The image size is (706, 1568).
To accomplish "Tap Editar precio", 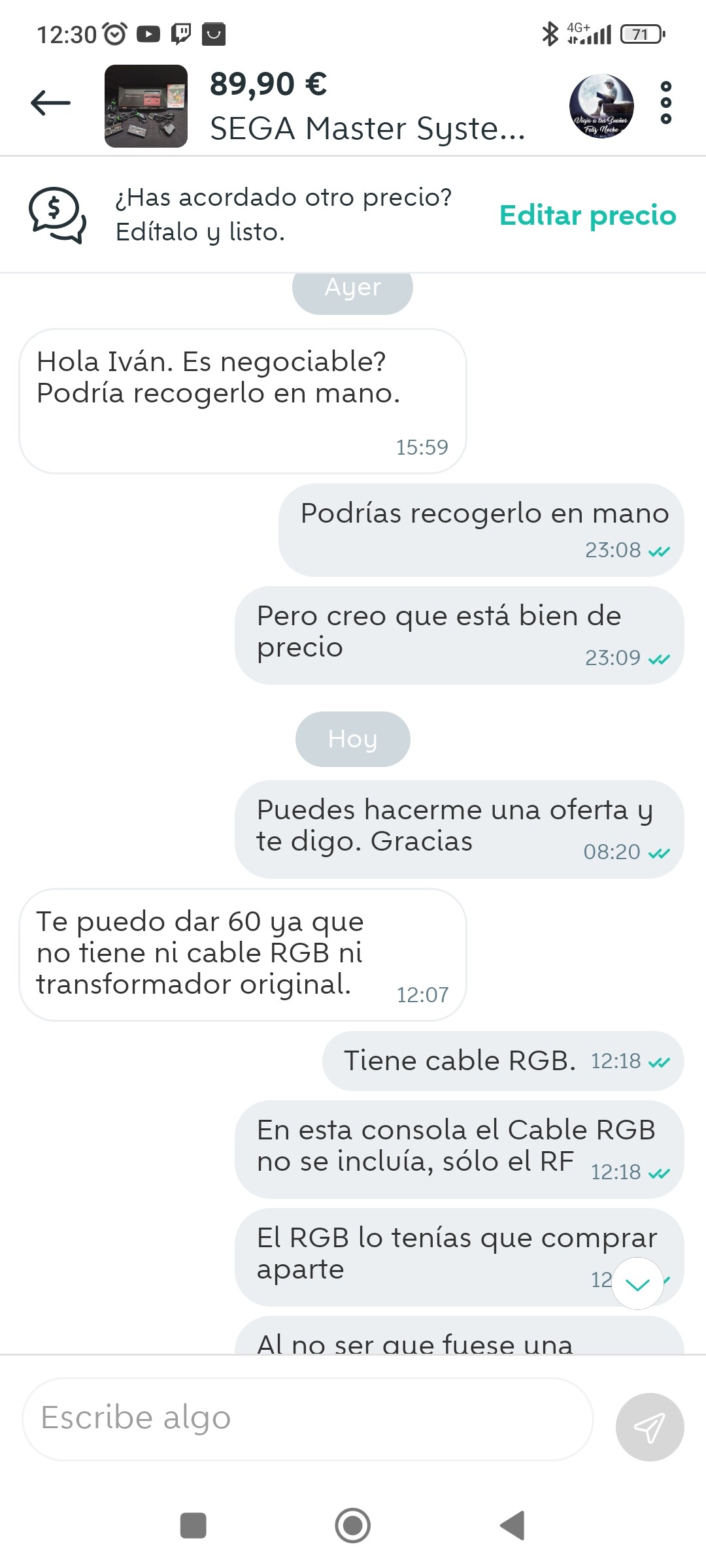I will pyautogui.click(x=588, y=215).
